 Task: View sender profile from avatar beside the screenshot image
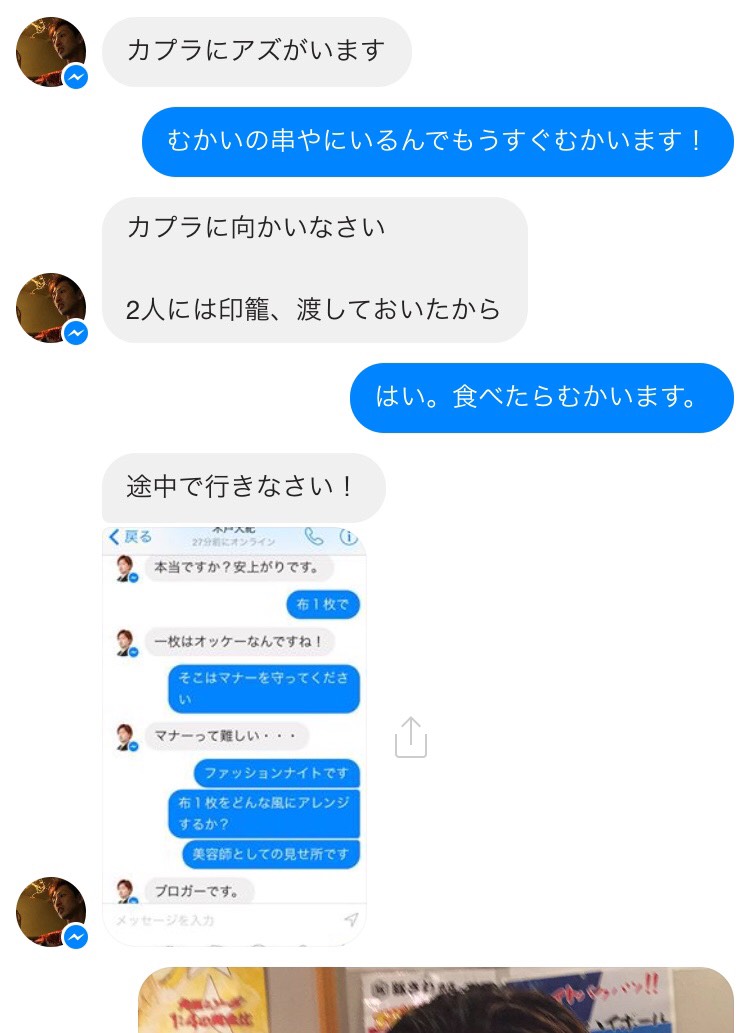51,912
